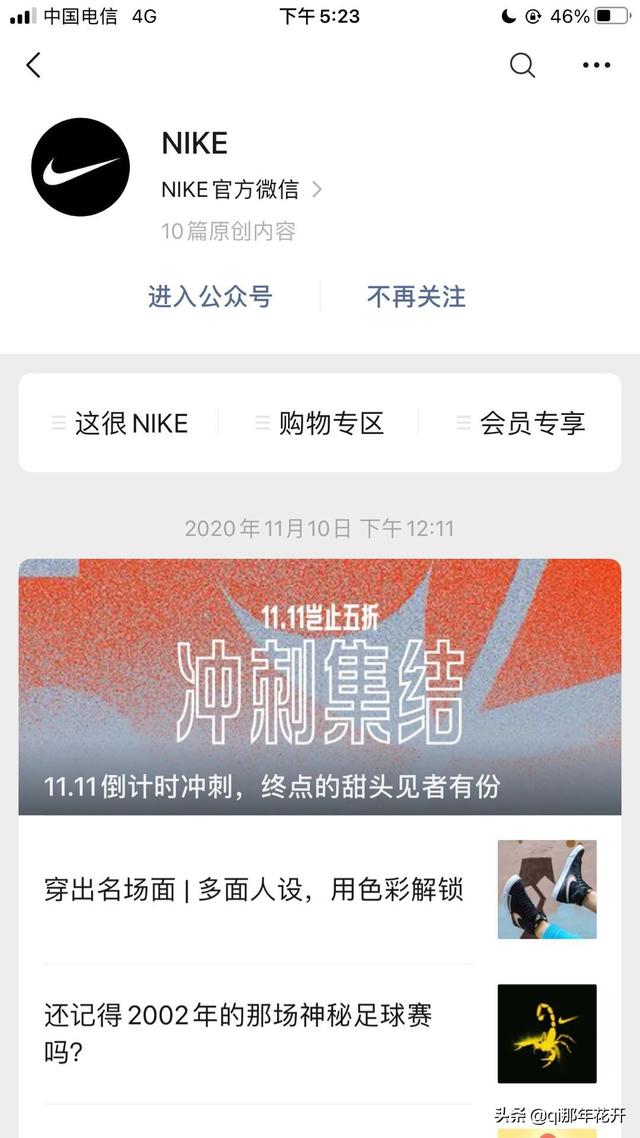Open article 穿出名场面 | 多面人设

click(254, 889)
